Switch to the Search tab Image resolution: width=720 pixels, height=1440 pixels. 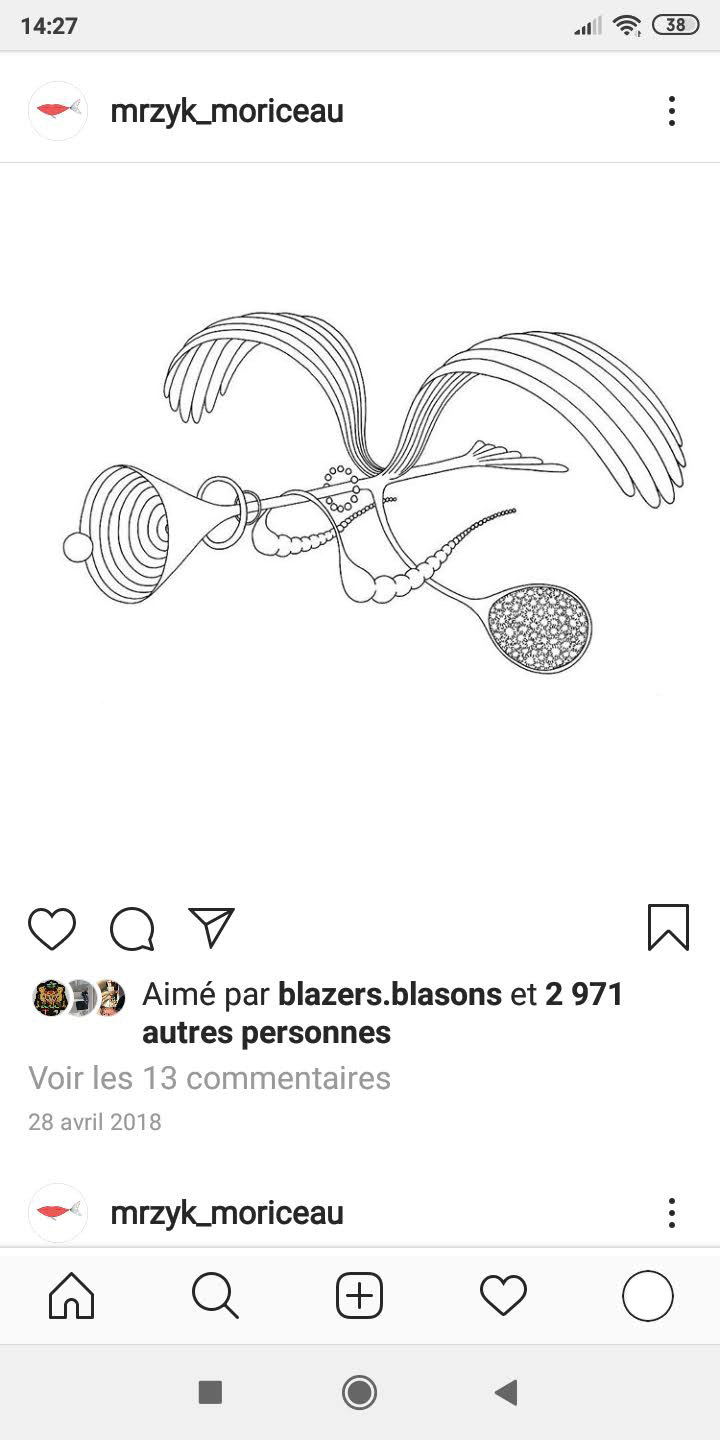[215, 1297]
